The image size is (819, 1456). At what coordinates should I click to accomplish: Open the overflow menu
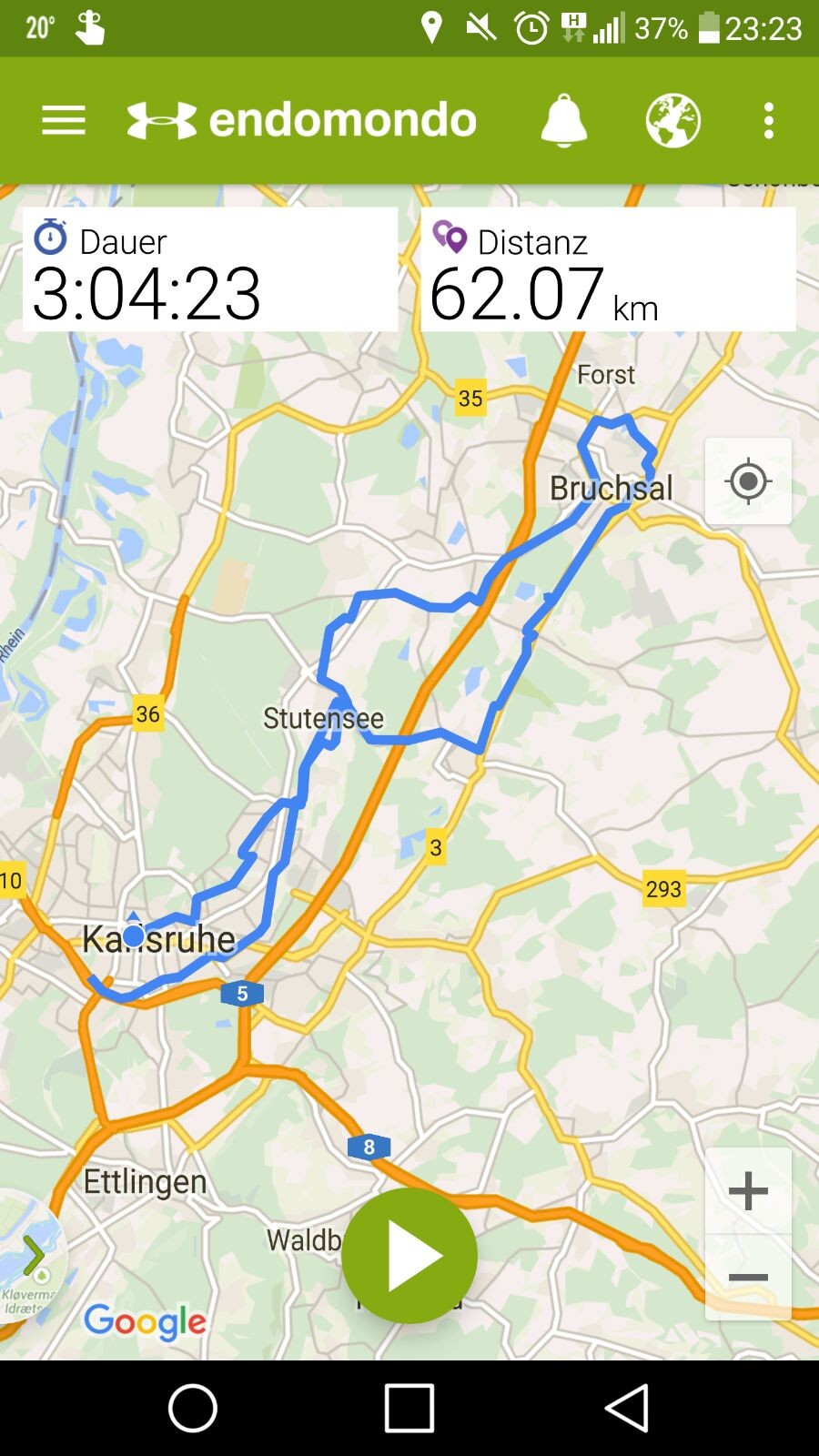point(769,120)
